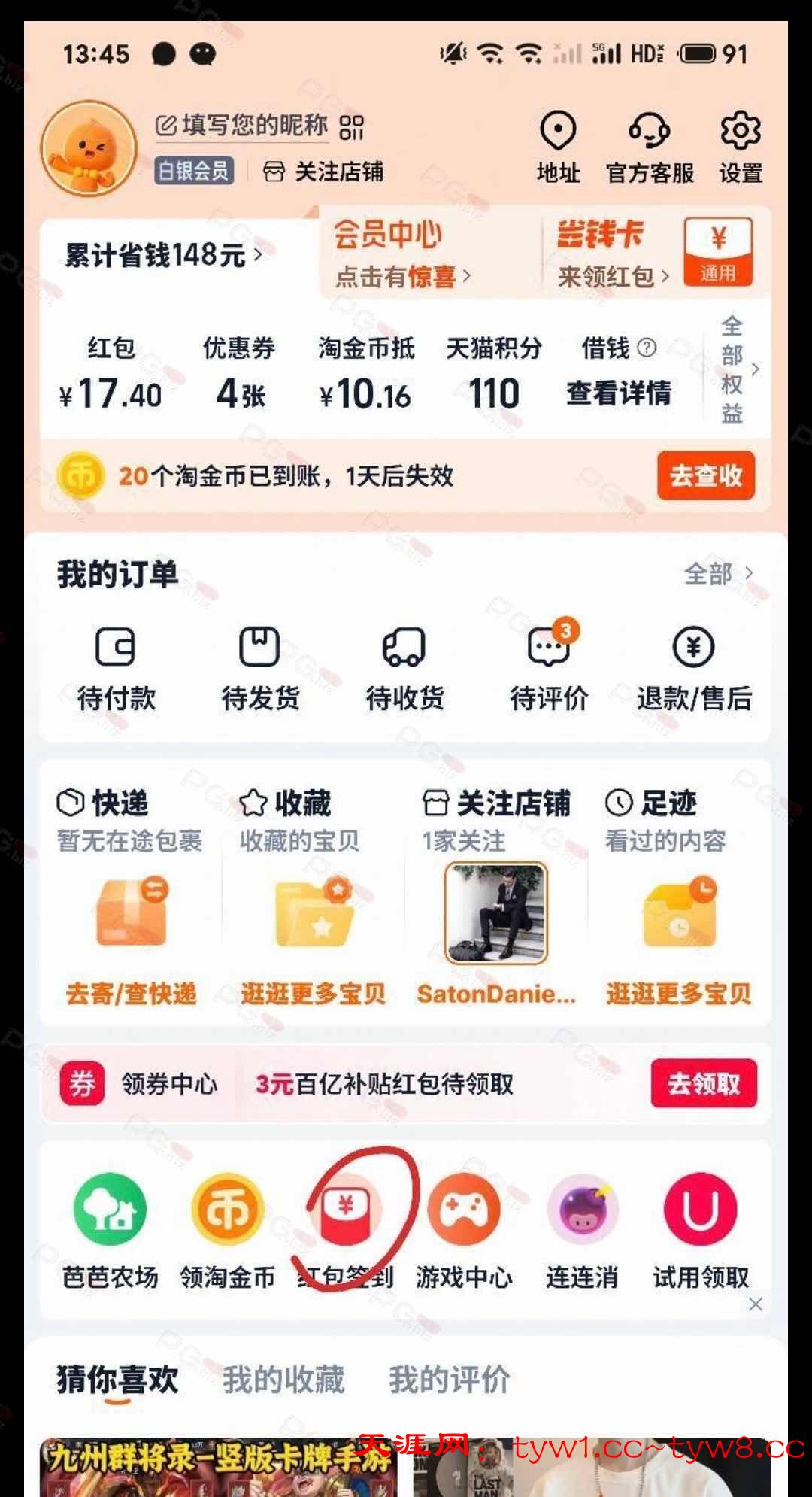The height and width of the screenshot is (1497, 812).
Task: Switch to 我的收藏 tab
Action: 283,1380
